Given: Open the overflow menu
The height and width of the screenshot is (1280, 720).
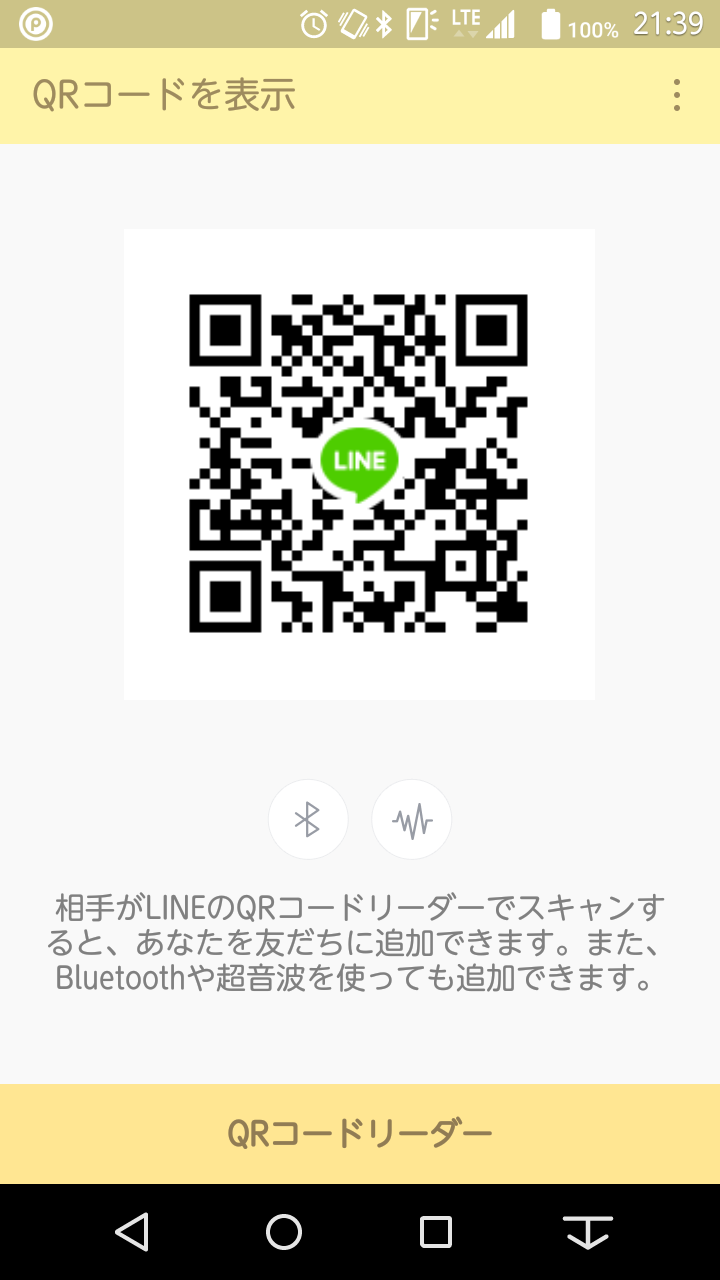Looking at the screenshot, I should tap(677, 96).
